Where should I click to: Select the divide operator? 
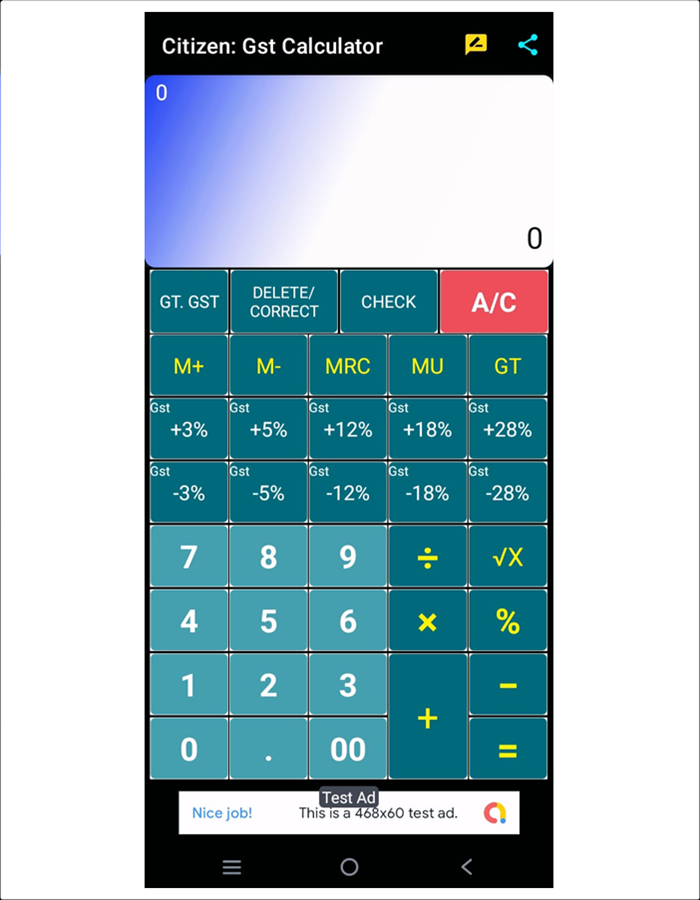point(427,557)
